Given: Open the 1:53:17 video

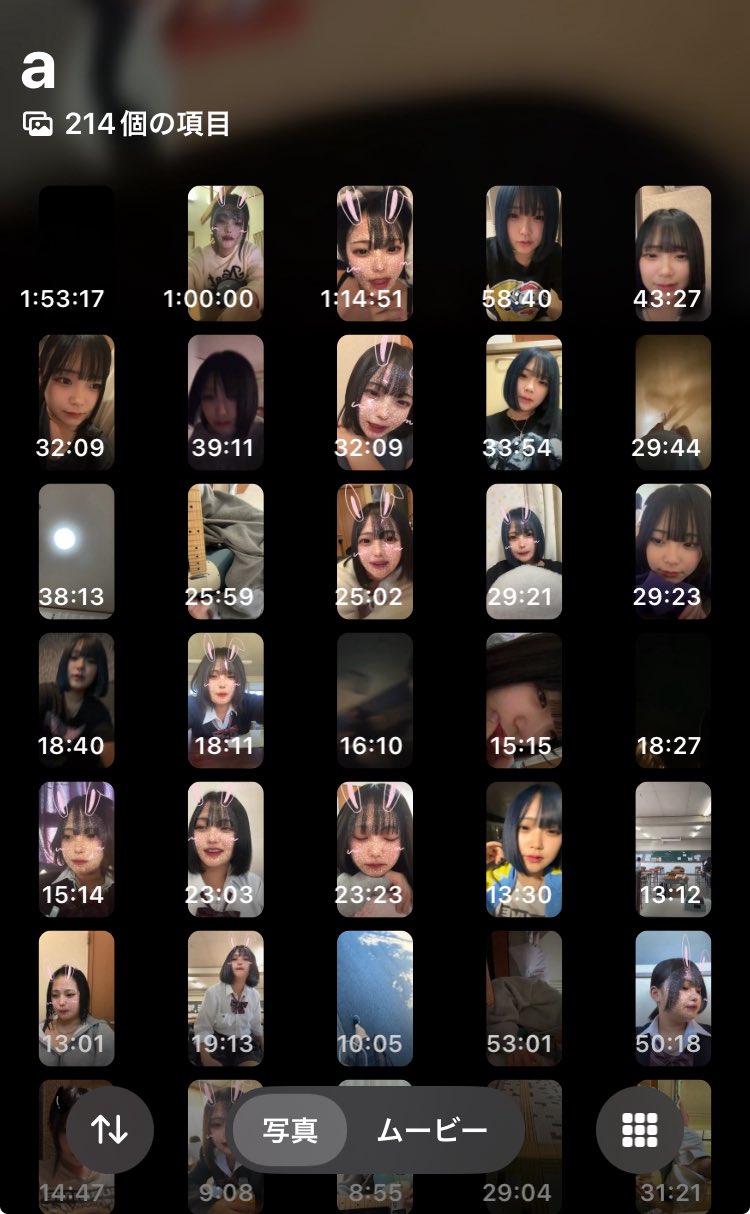Looking at the screenshot, I should click(76, 253).
